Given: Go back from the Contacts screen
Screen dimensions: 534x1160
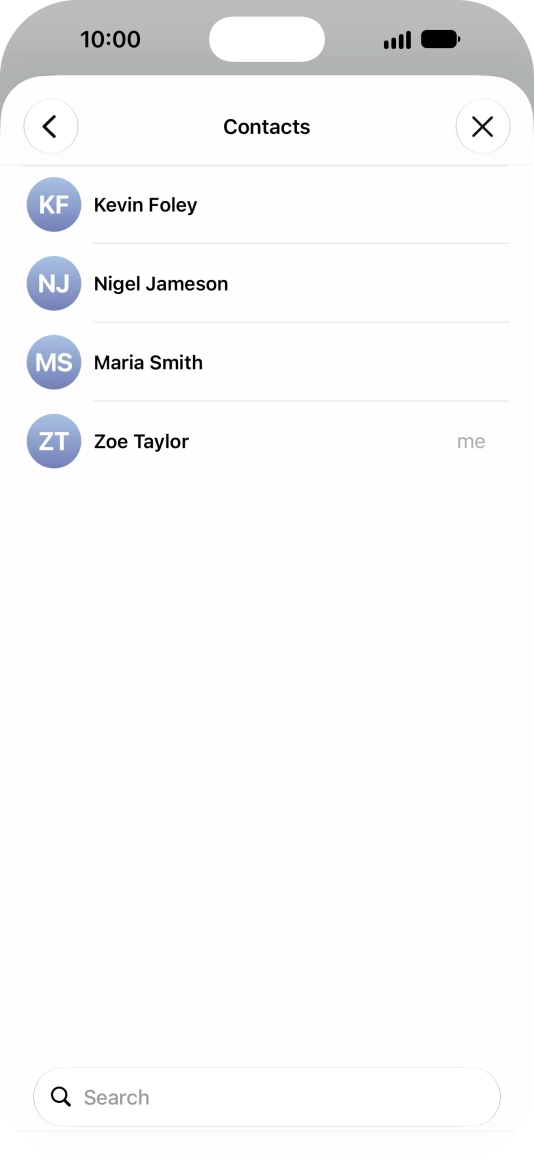Looking at the screenshot, I should click(50, 127).
